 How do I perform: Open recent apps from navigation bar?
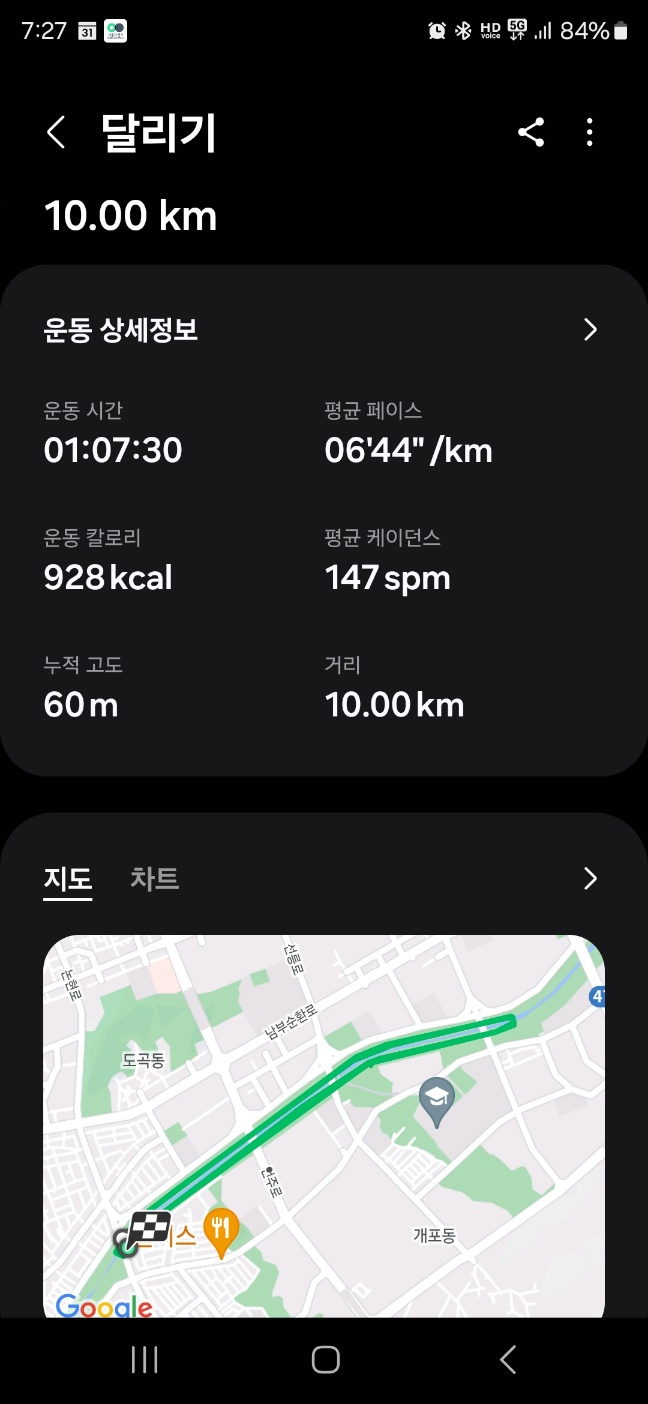[145, 1359]
